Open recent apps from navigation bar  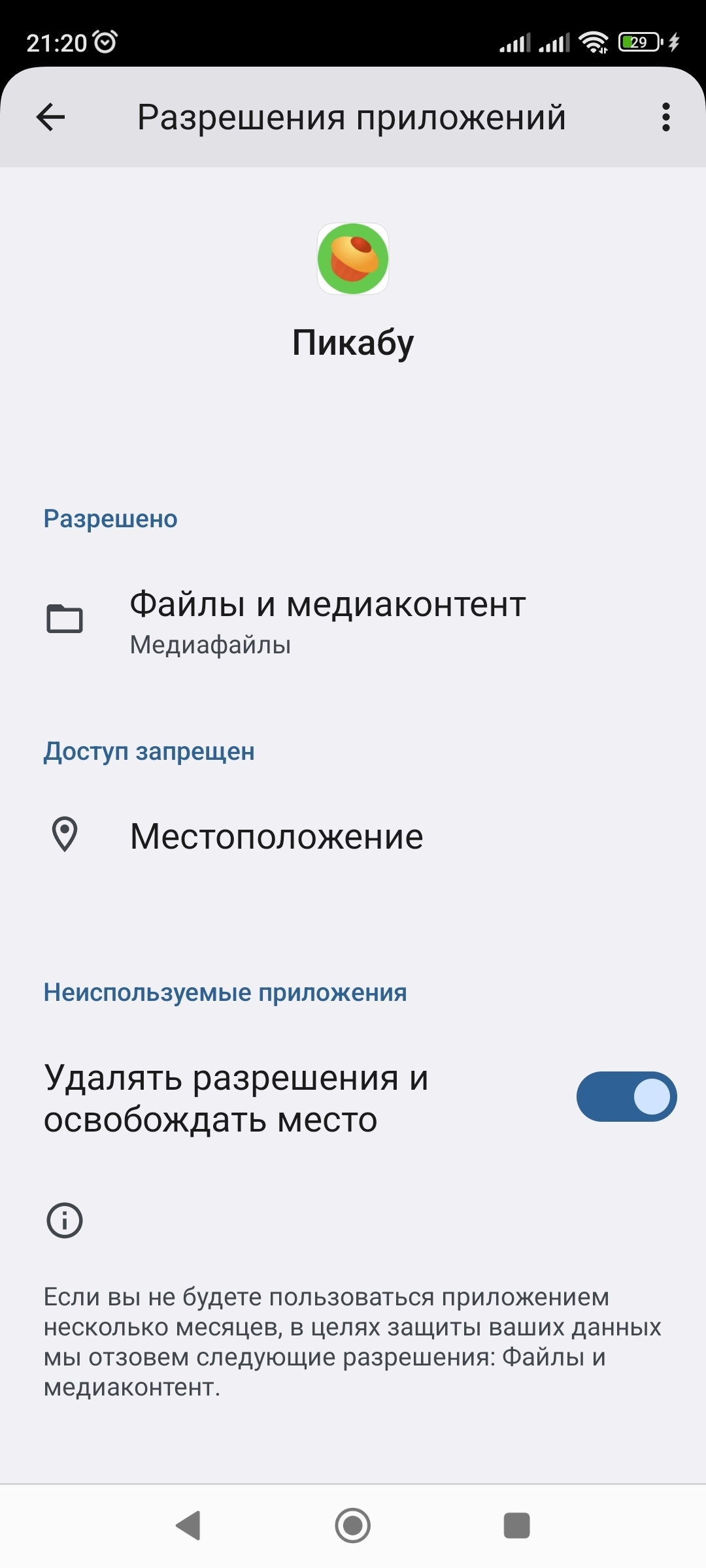(x=516, y=1526)
